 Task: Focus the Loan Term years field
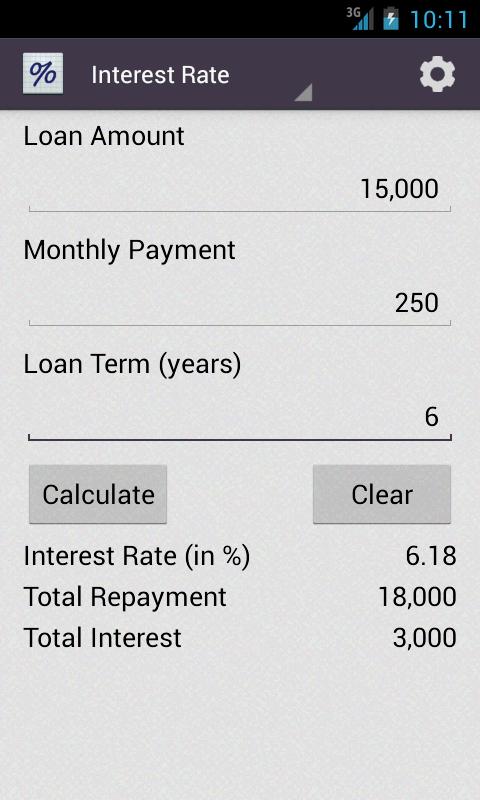pyautogui.click(x=240, y=417)
